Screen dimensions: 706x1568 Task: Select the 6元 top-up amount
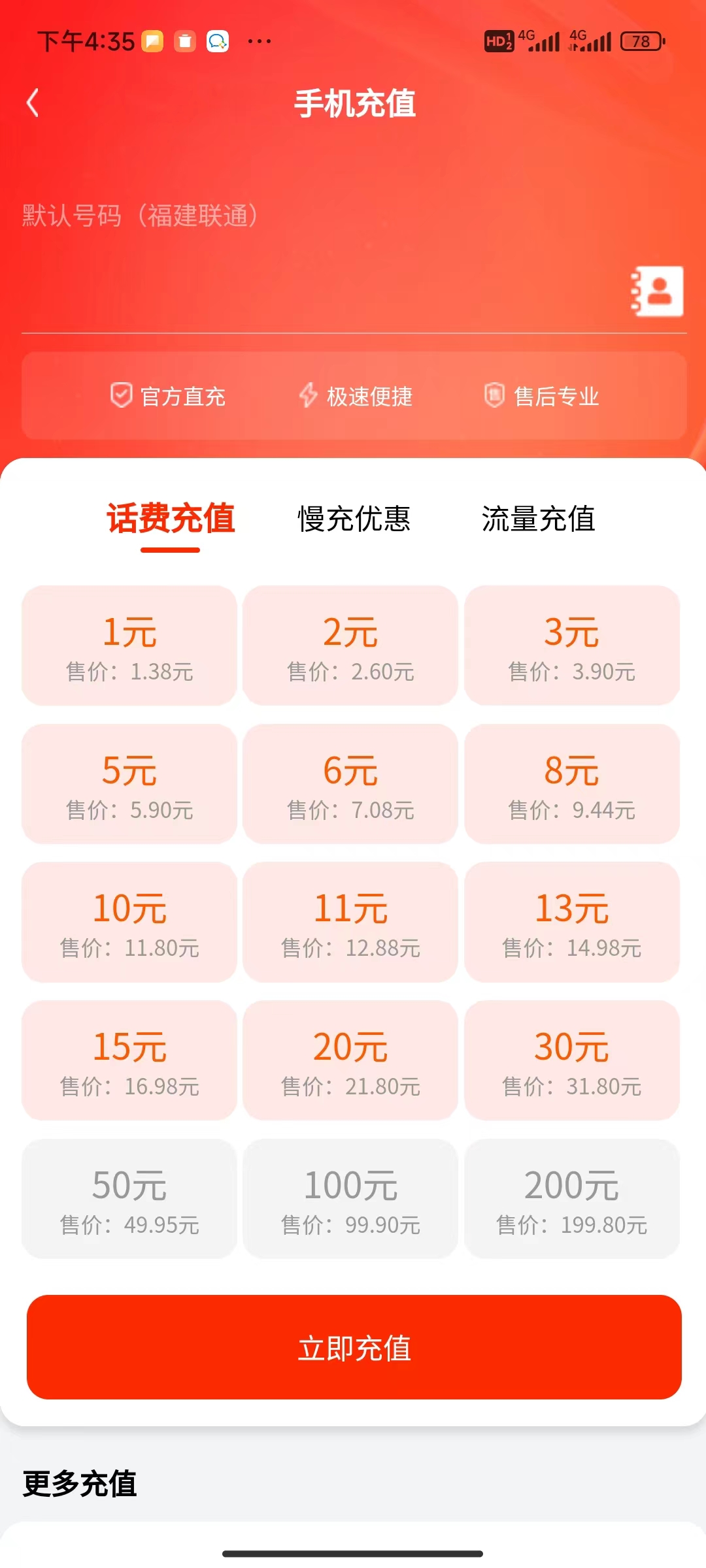coord(350,784)
